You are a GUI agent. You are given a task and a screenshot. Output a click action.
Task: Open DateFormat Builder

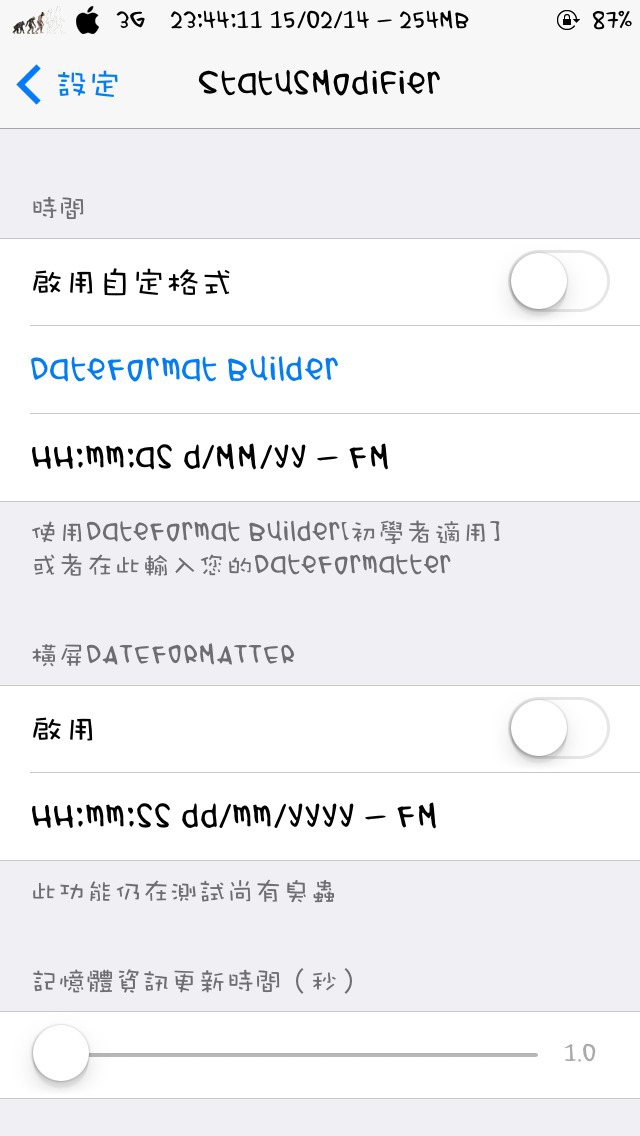pos(185,369)
